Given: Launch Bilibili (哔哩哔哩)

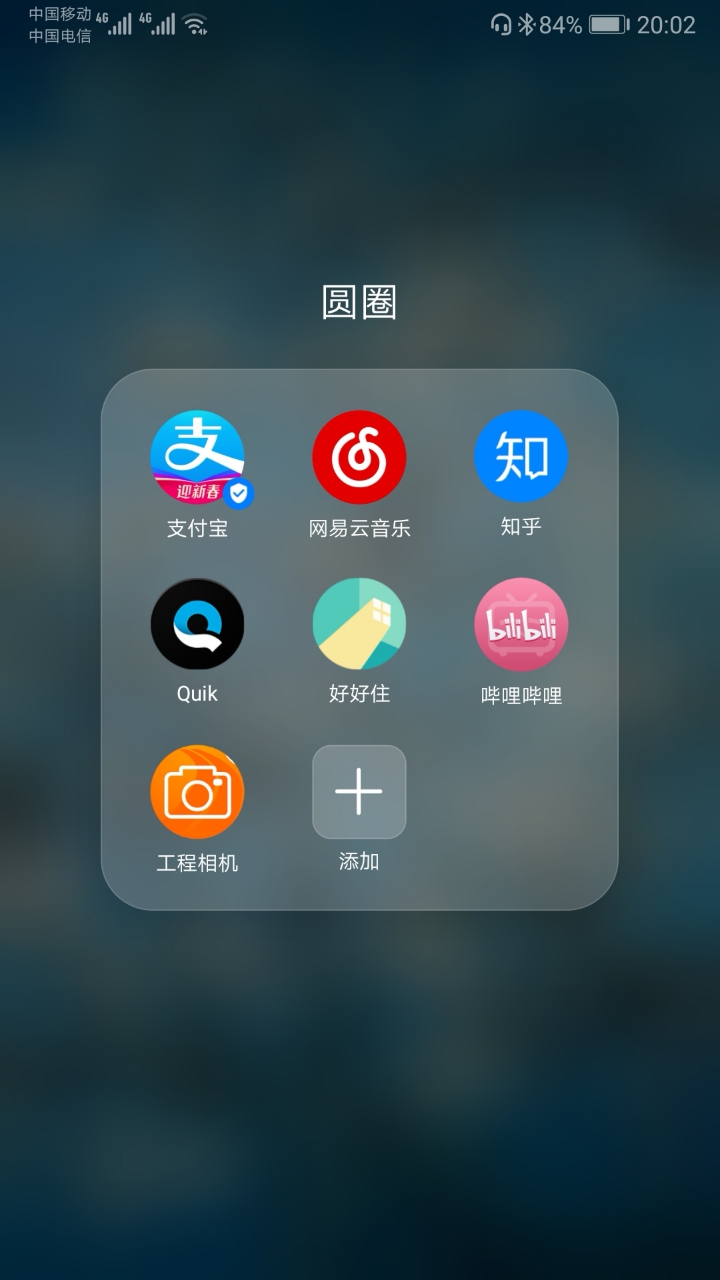Looking at the screenshot, I should 521,624.
